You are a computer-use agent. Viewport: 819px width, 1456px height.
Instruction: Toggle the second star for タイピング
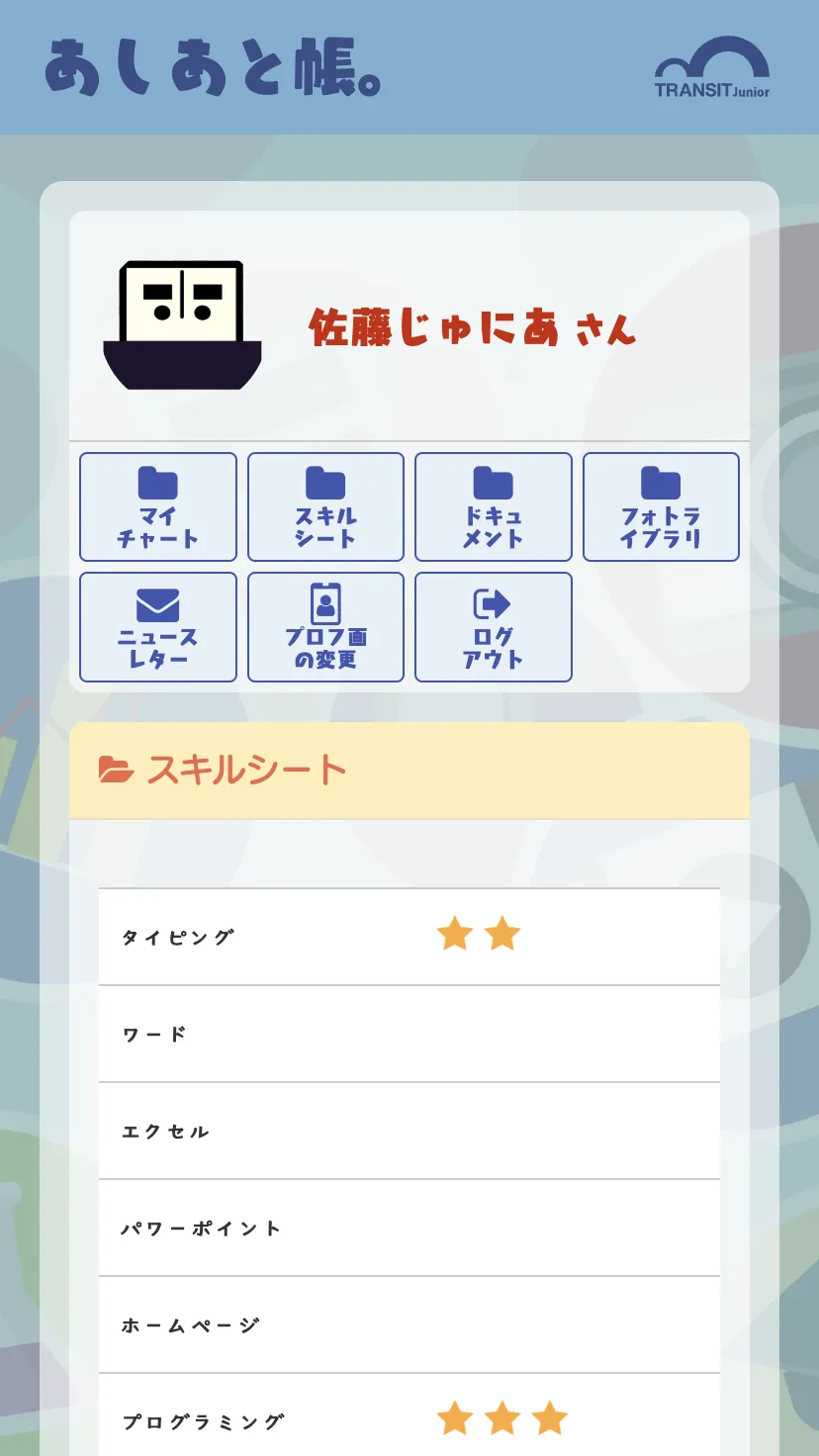pyautogui.click(x=502, y=933)
